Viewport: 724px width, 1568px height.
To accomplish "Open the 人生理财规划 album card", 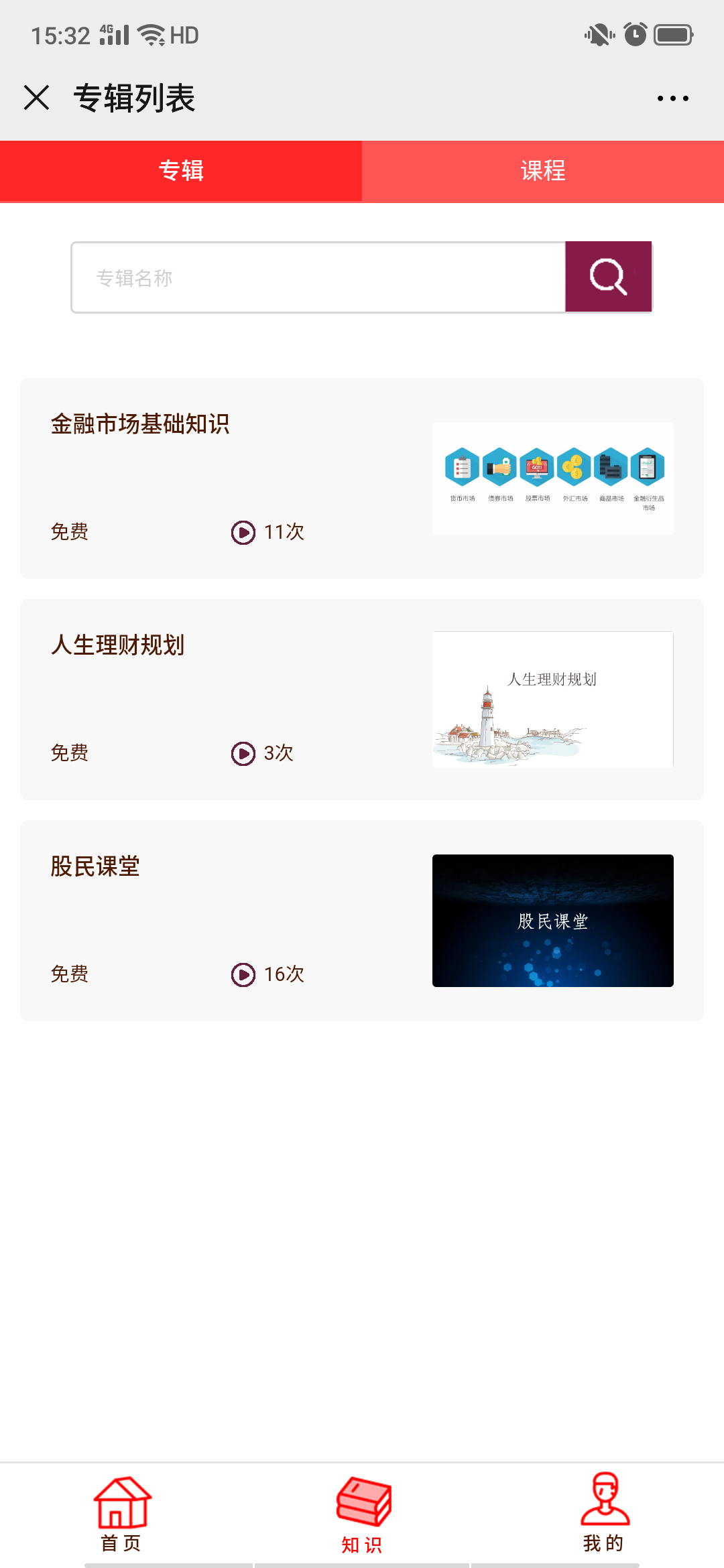I will [362, 700].
